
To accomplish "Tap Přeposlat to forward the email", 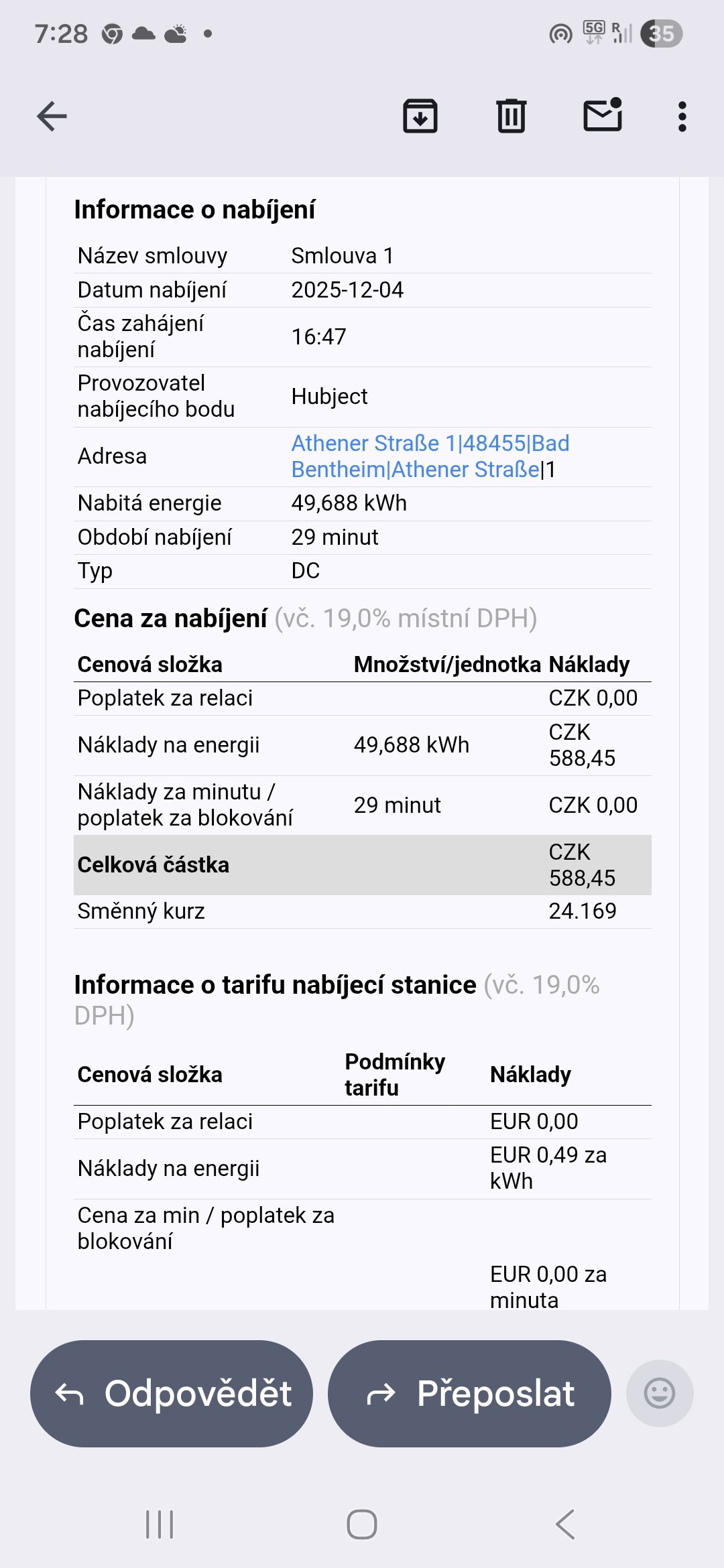I will pyautogui.click(x=469, y=1394).
